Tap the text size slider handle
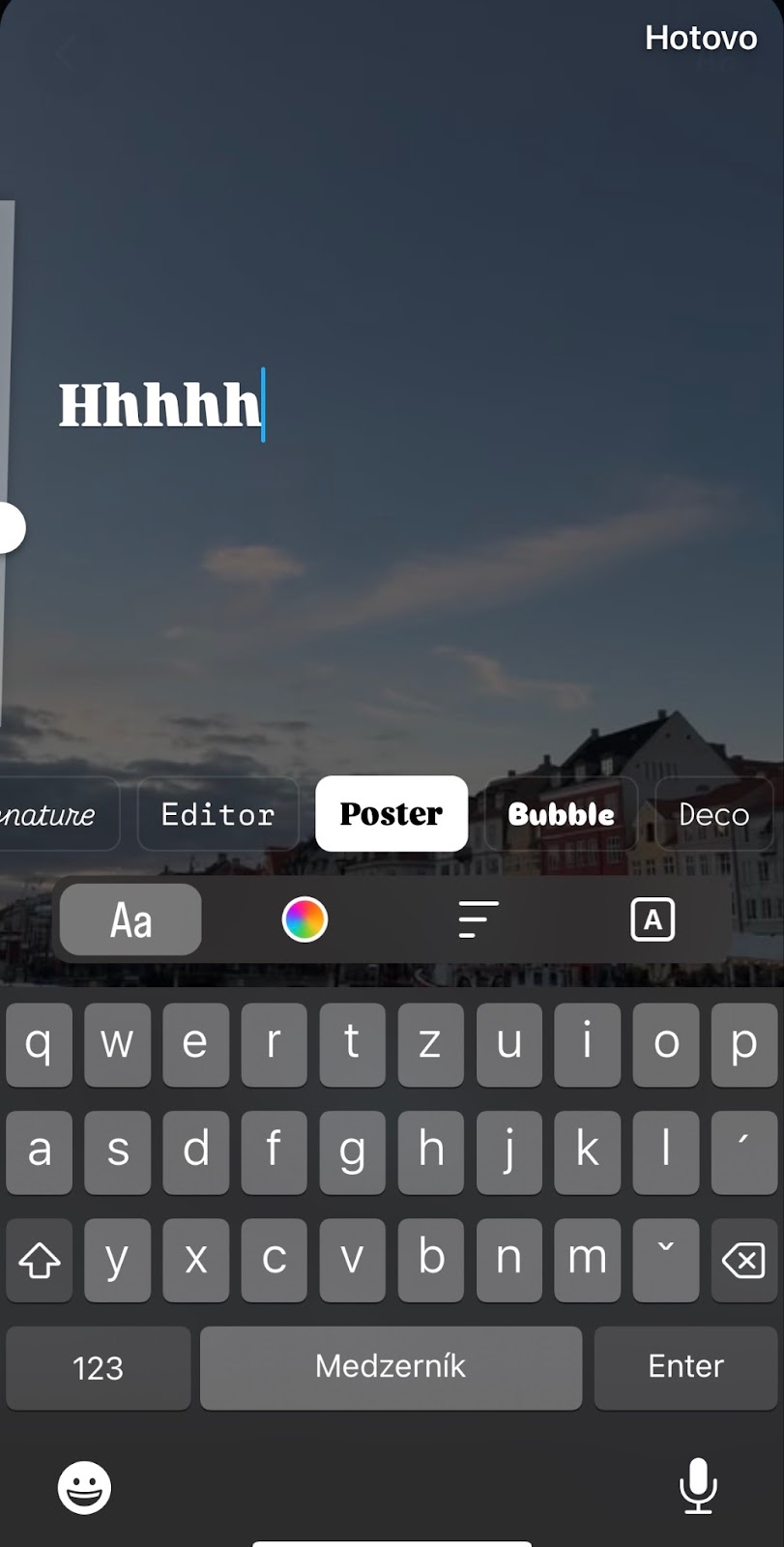 pos(10,528)
